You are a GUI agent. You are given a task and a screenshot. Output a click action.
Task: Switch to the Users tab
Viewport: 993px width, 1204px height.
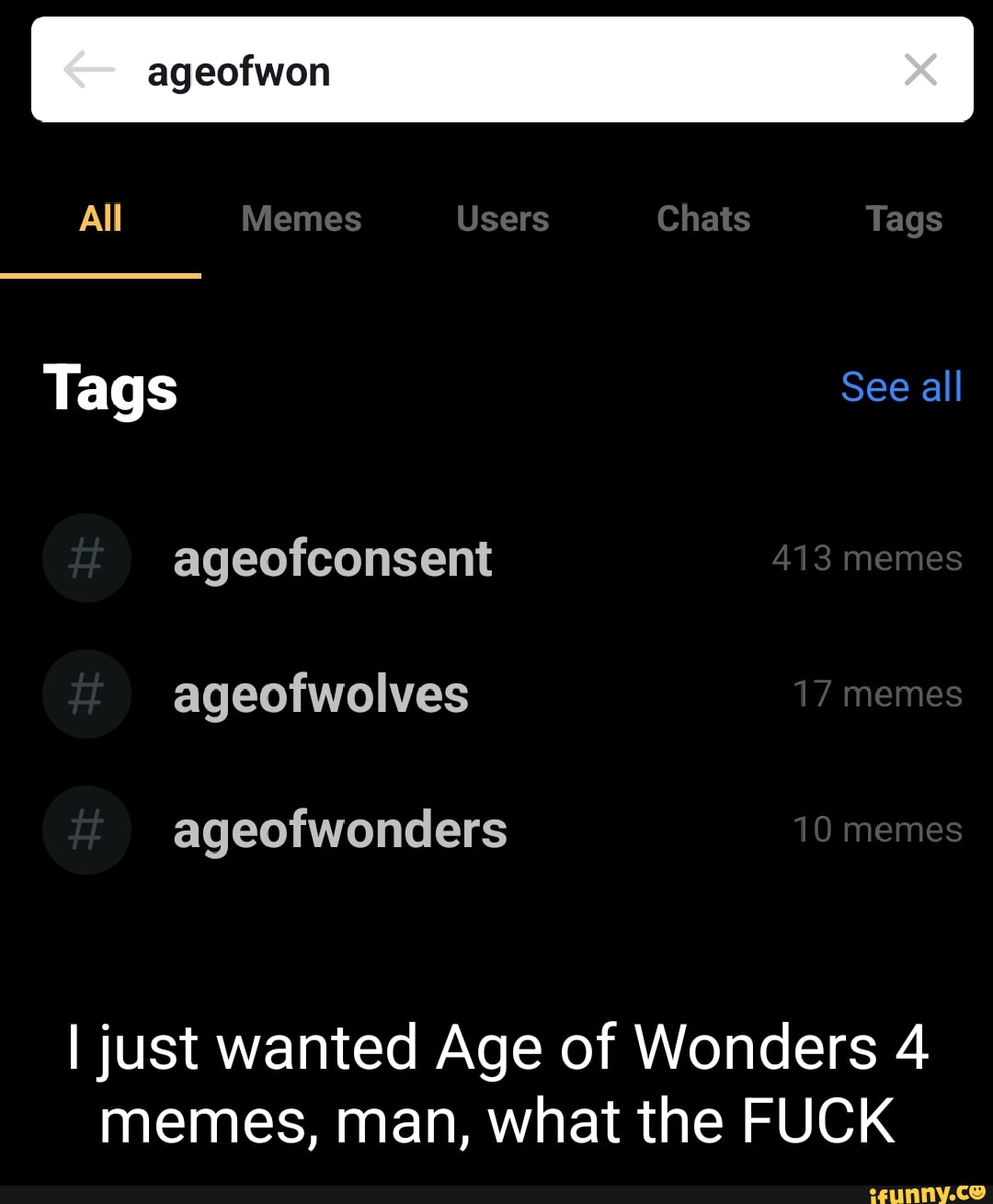(x=502, y=219)
